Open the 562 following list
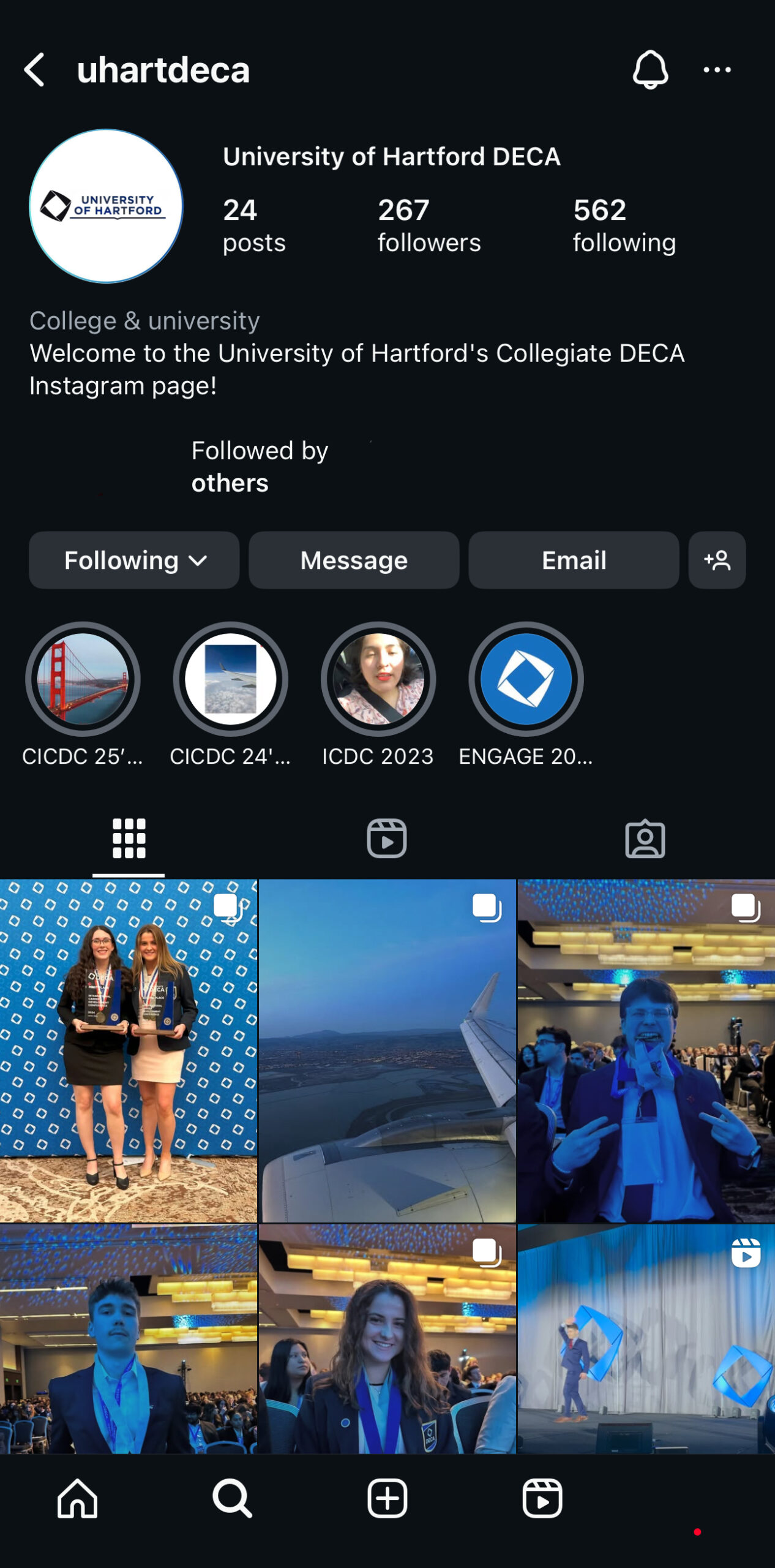Image resolution: width=775 pixels, height=1568 pixels. pos(624,225)
